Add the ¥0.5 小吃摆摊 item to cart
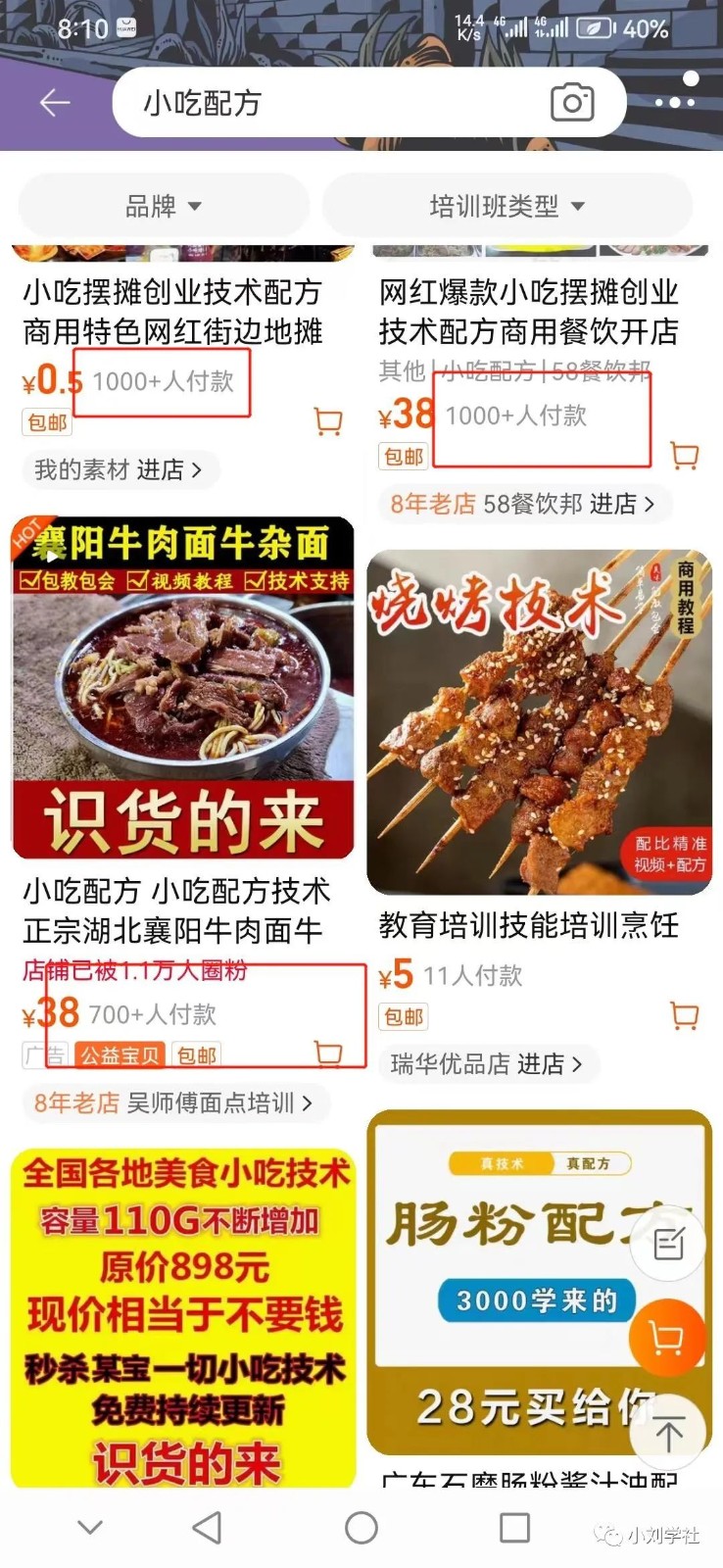This screenshot has width=723, height=1568. 327,419
